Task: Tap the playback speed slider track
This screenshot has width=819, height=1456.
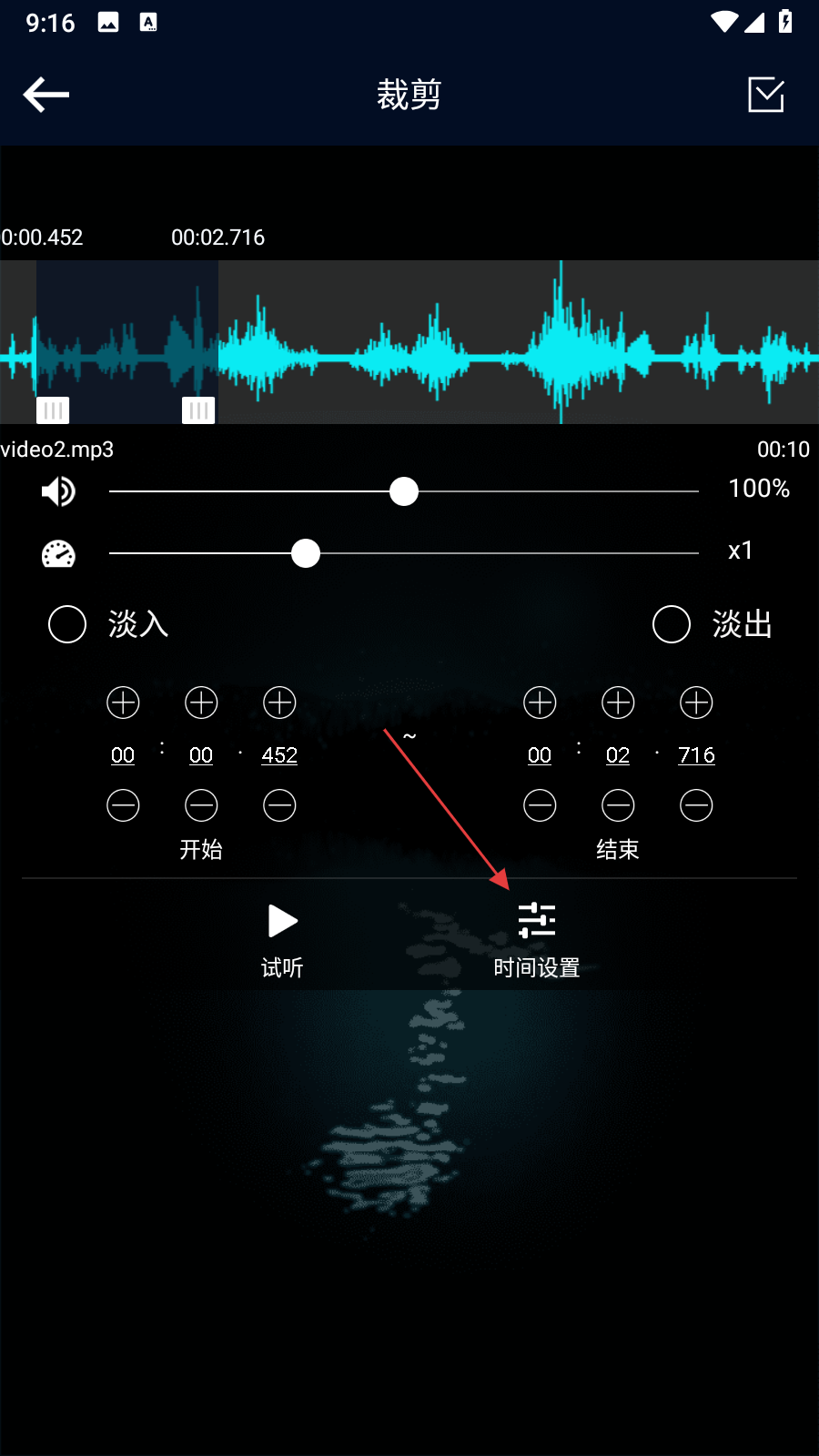Action: 500,553
